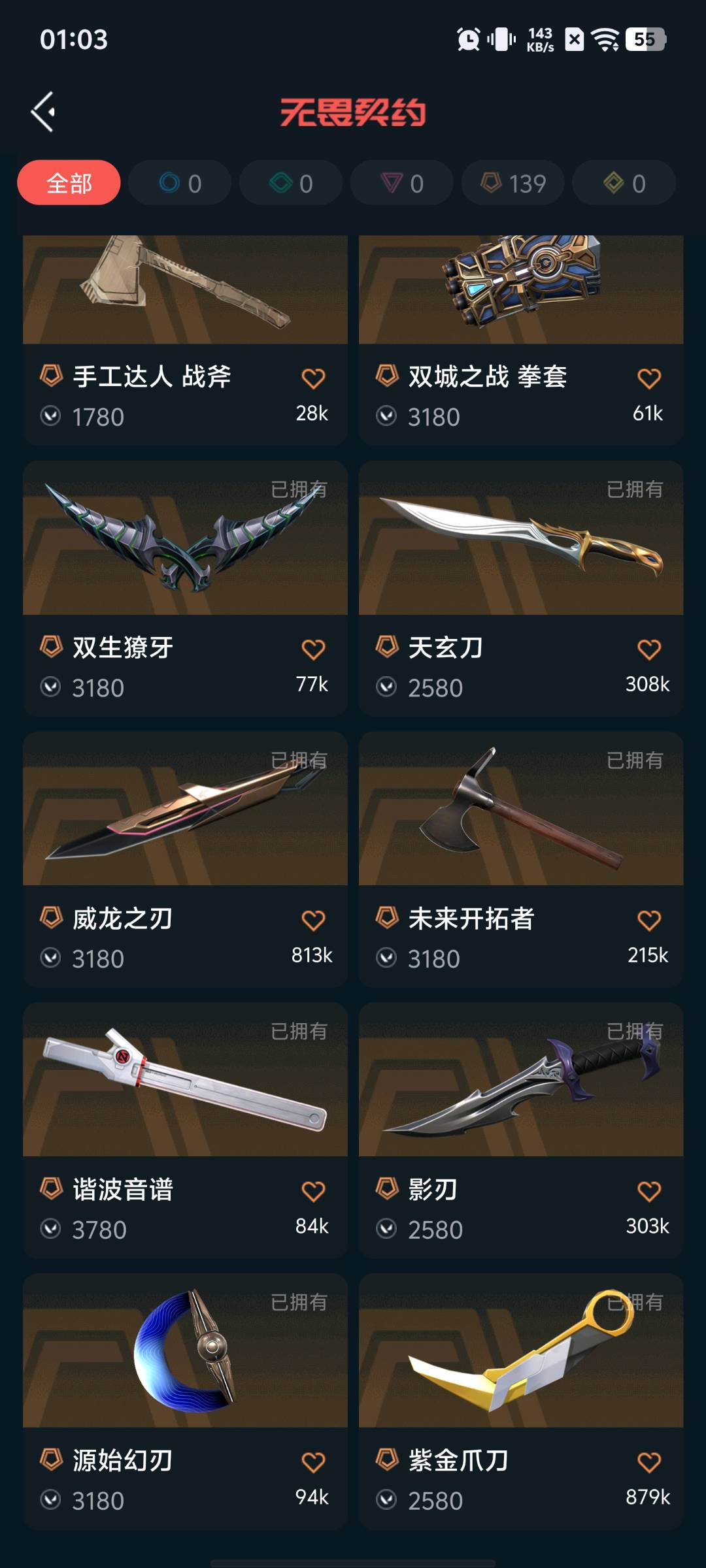Like the 谐波音谱 skin
The width and height of the screenshot is (706, 1568).
pos(313,1191)
